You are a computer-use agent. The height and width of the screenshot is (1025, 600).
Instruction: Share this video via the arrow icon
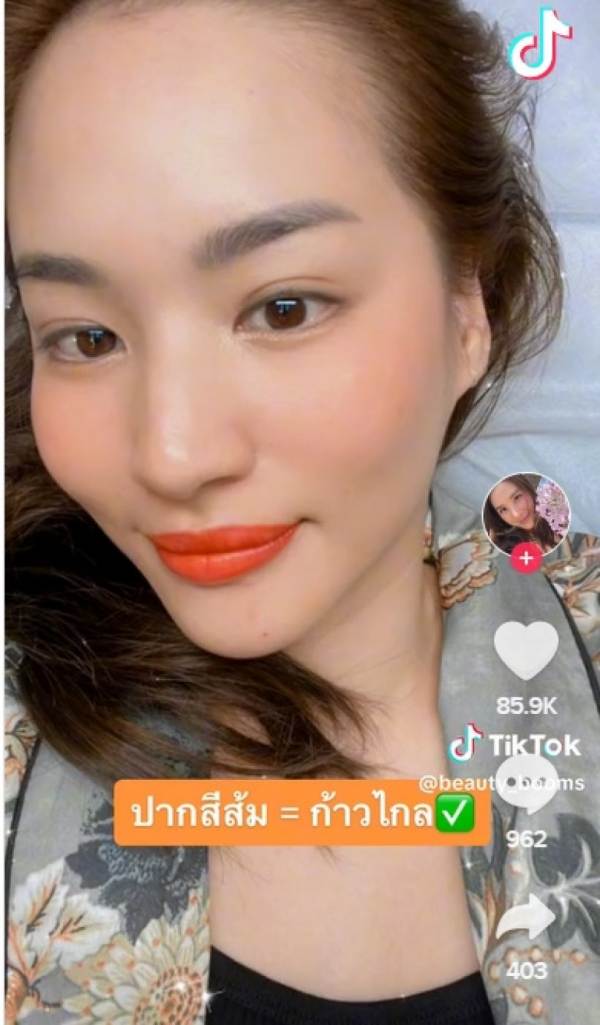coord(526,917)
